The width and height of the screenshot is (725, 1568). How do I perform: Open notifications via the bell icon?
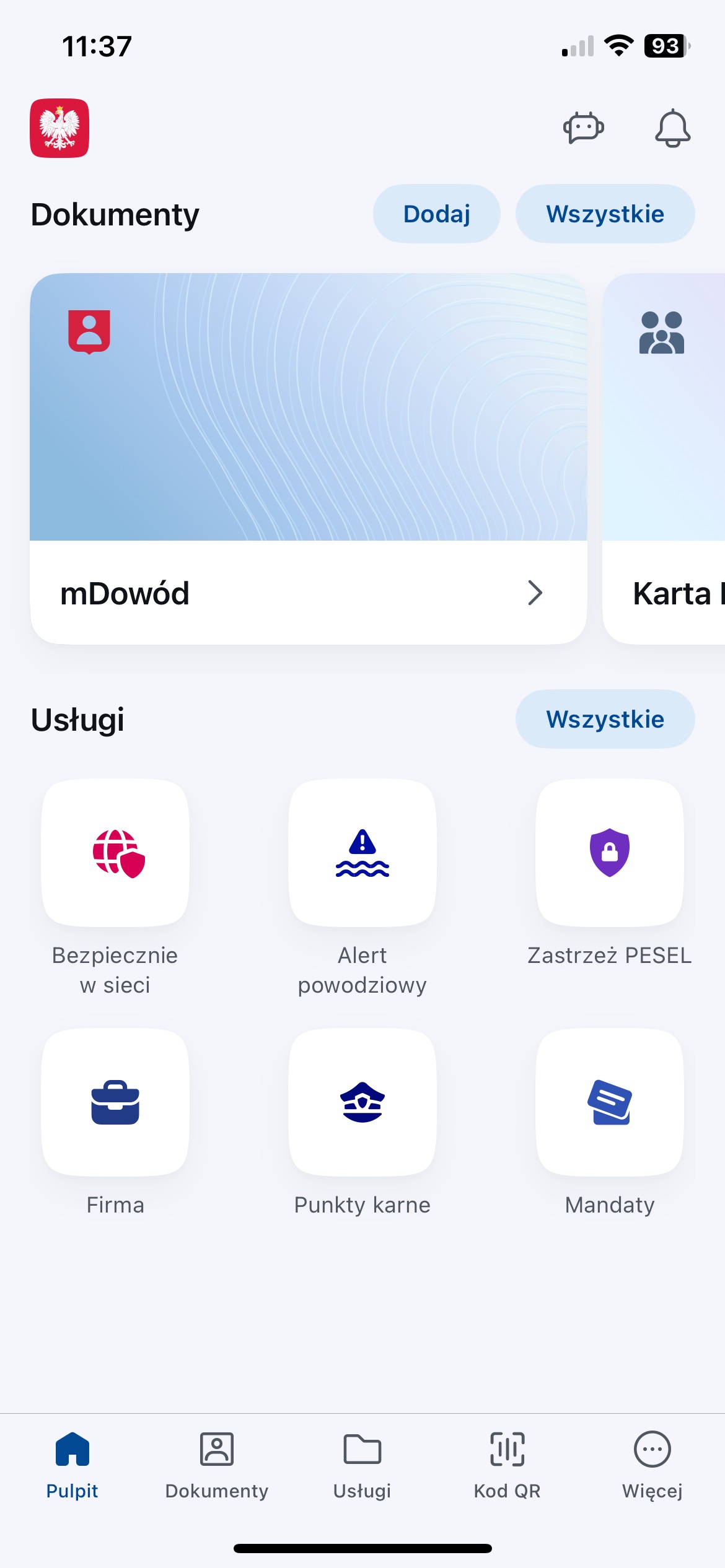(x=673, y=128)
